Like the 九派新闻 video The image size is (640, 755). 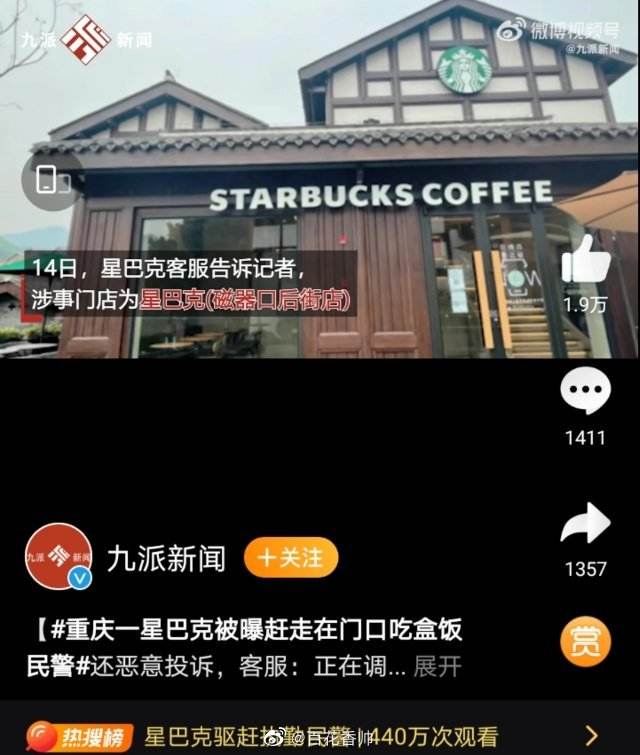[x=586, y=262]
